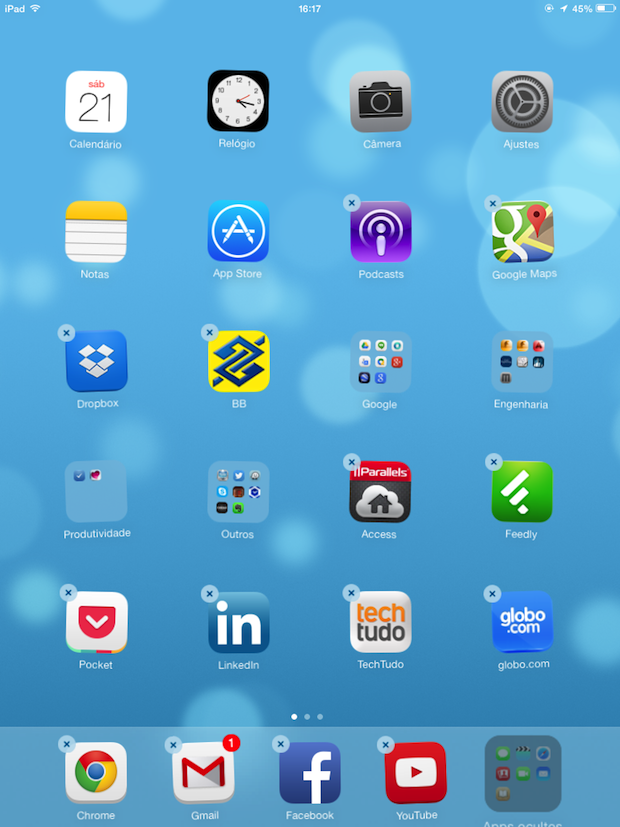Open the Google folder
The width and height of the screenshot is (620, 827).
tap(380, 361)
